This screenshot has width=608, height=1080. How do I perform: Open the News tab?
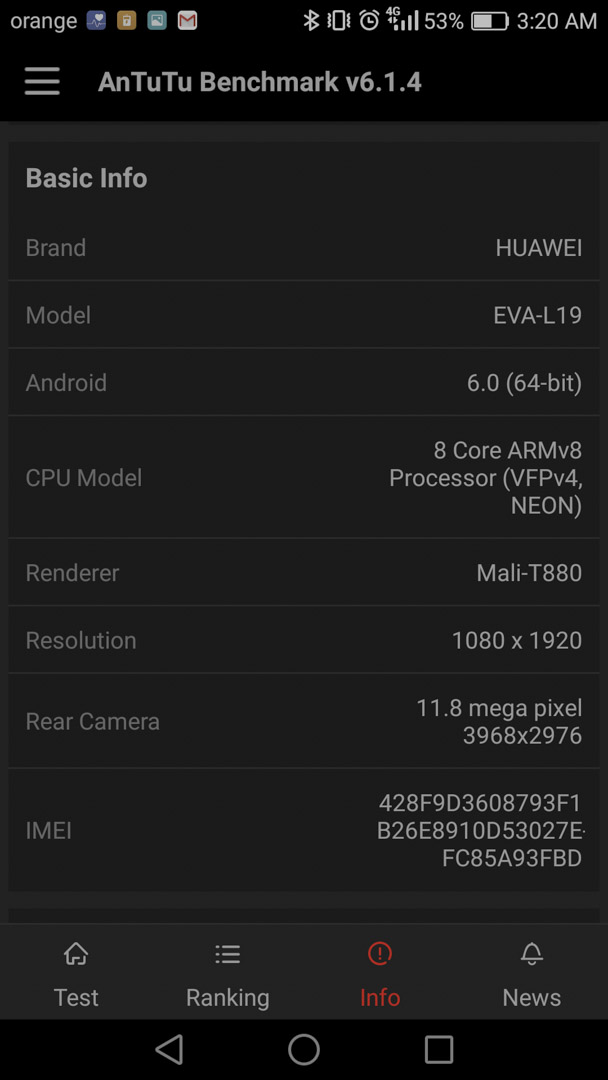pyautogui.click(x=532, y=974)
